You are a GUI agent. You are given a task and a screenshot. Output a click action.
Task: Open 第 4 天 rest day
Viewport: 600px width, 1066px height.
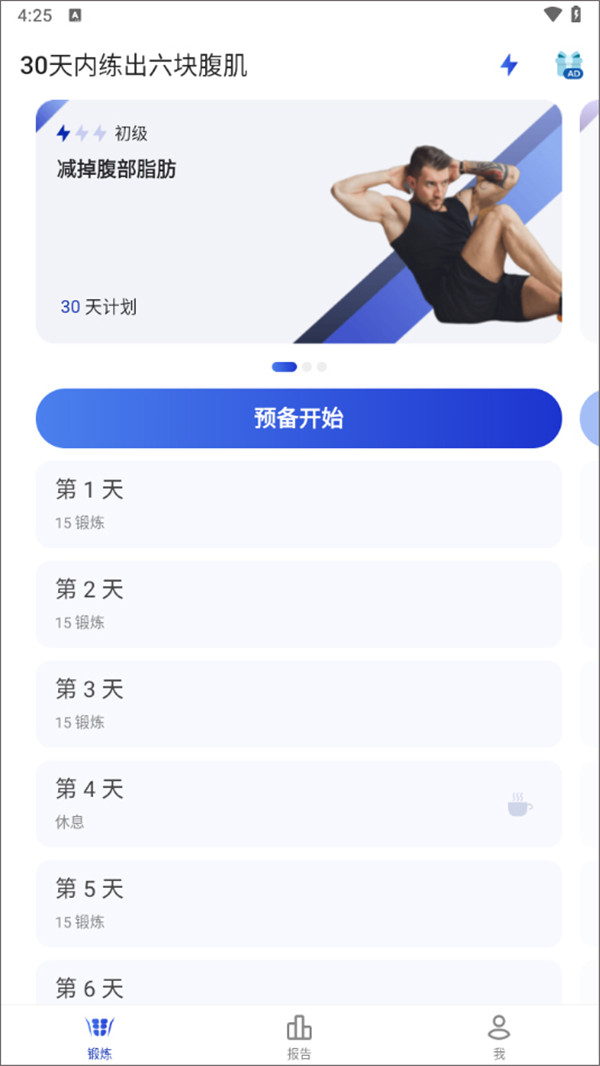tap(298, 804)
